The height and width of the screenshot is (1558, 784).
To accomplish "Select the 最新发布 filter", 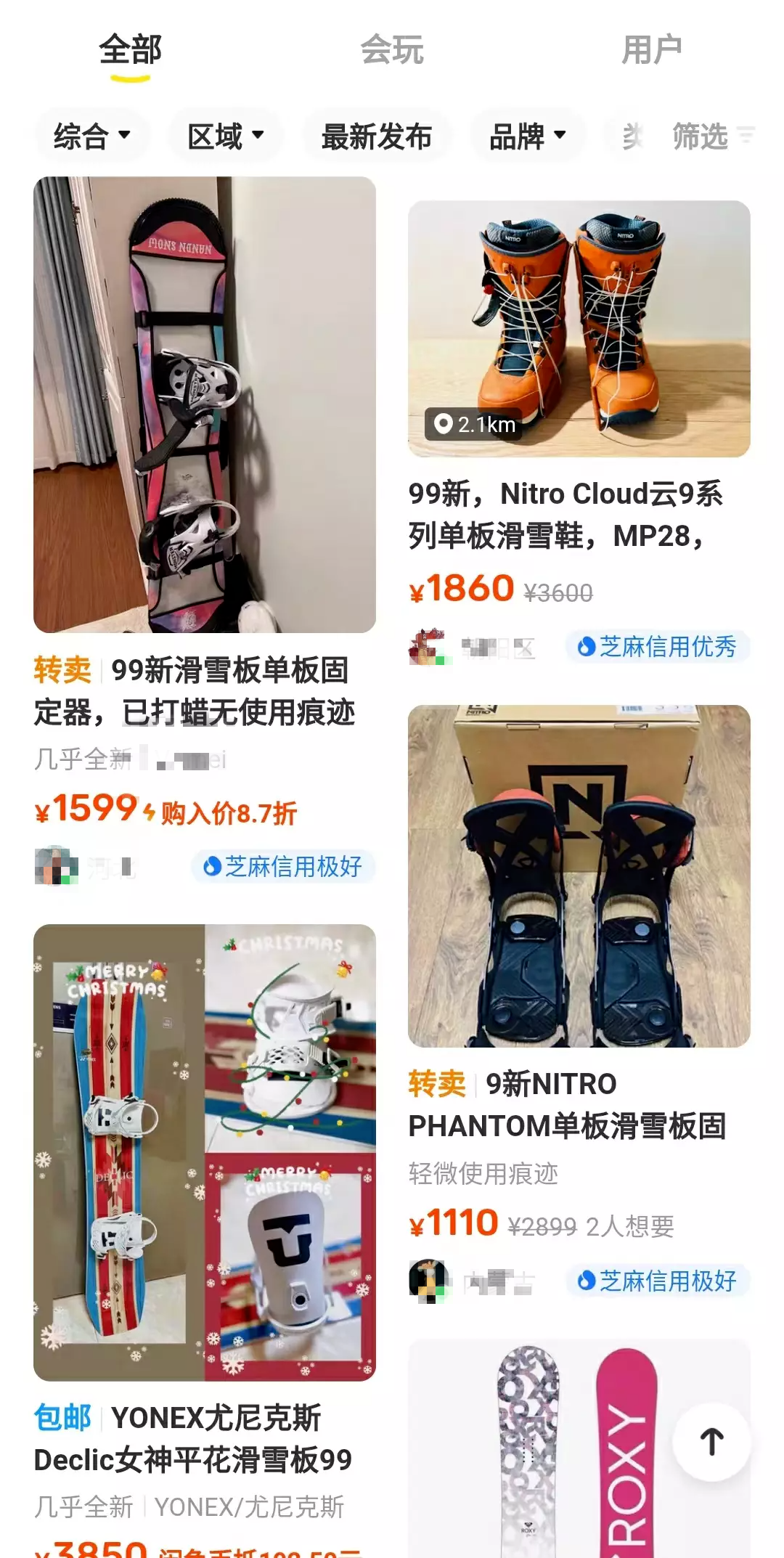I will (378, 137).
